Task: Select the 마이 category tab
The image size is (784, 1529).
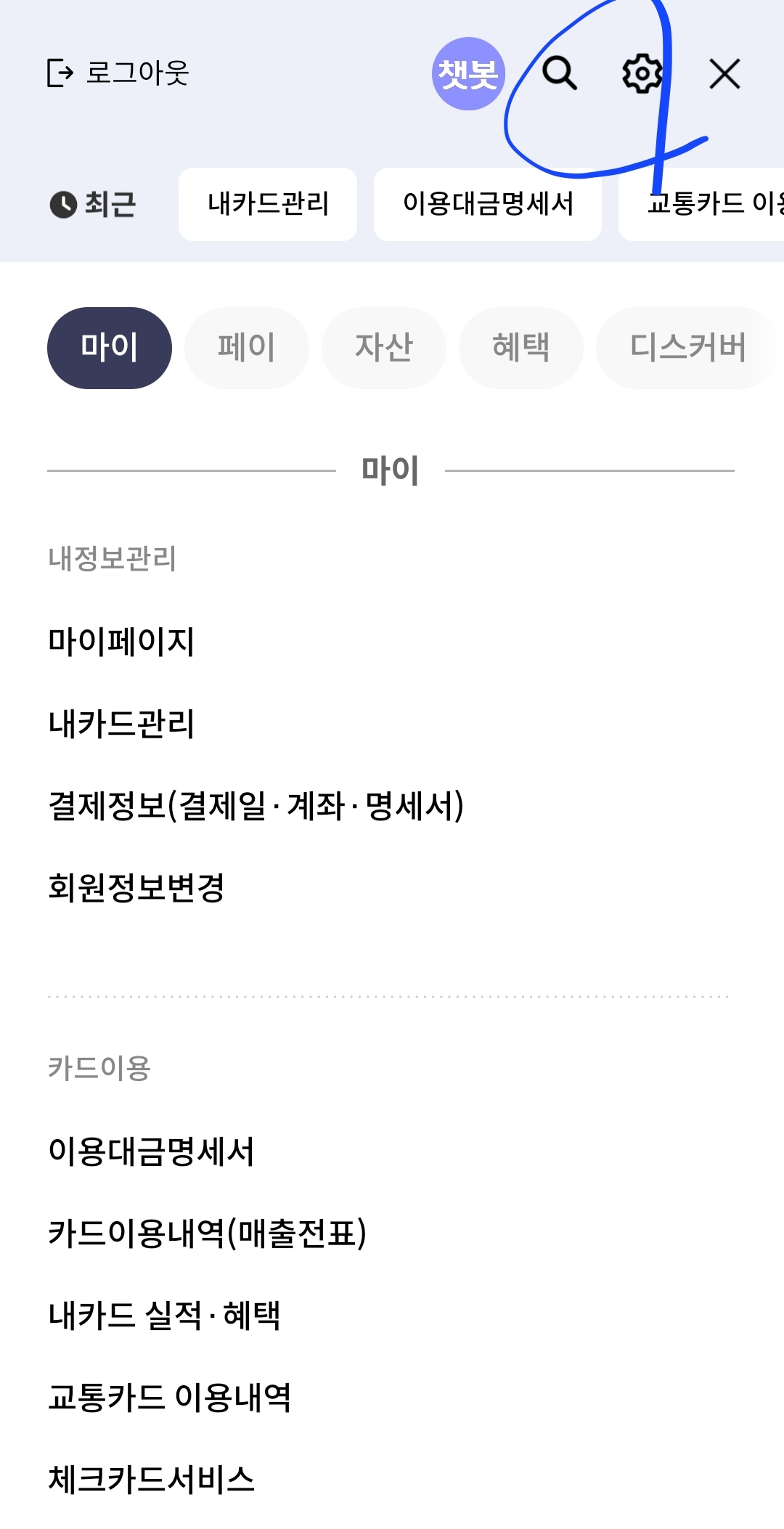Action: click(x=109, y=347)
